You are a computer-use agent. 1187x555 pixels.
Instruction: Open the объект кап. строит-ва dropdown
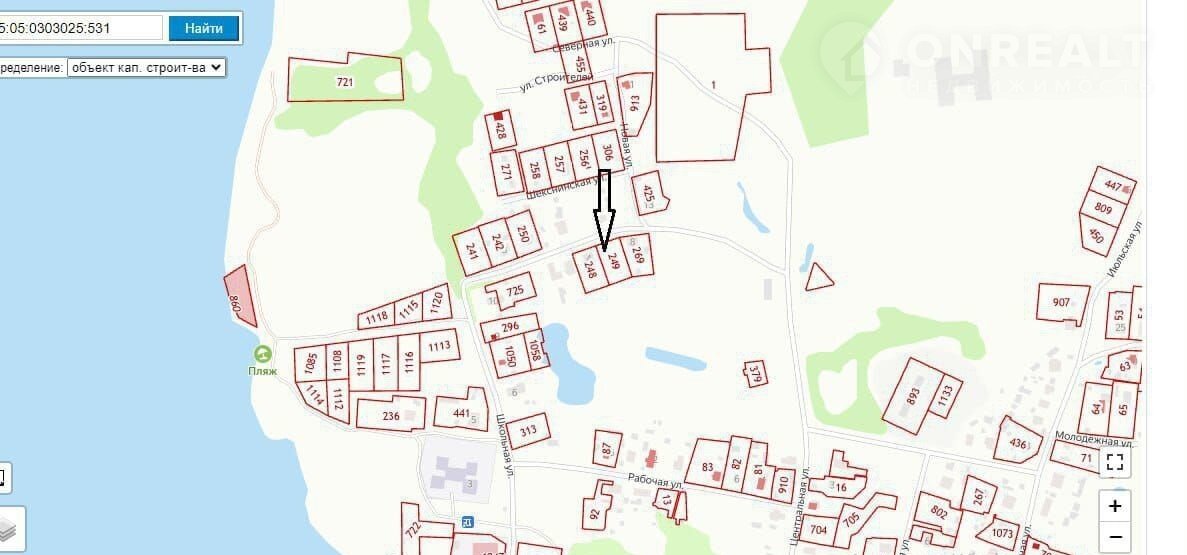click(x=146, y=68)
